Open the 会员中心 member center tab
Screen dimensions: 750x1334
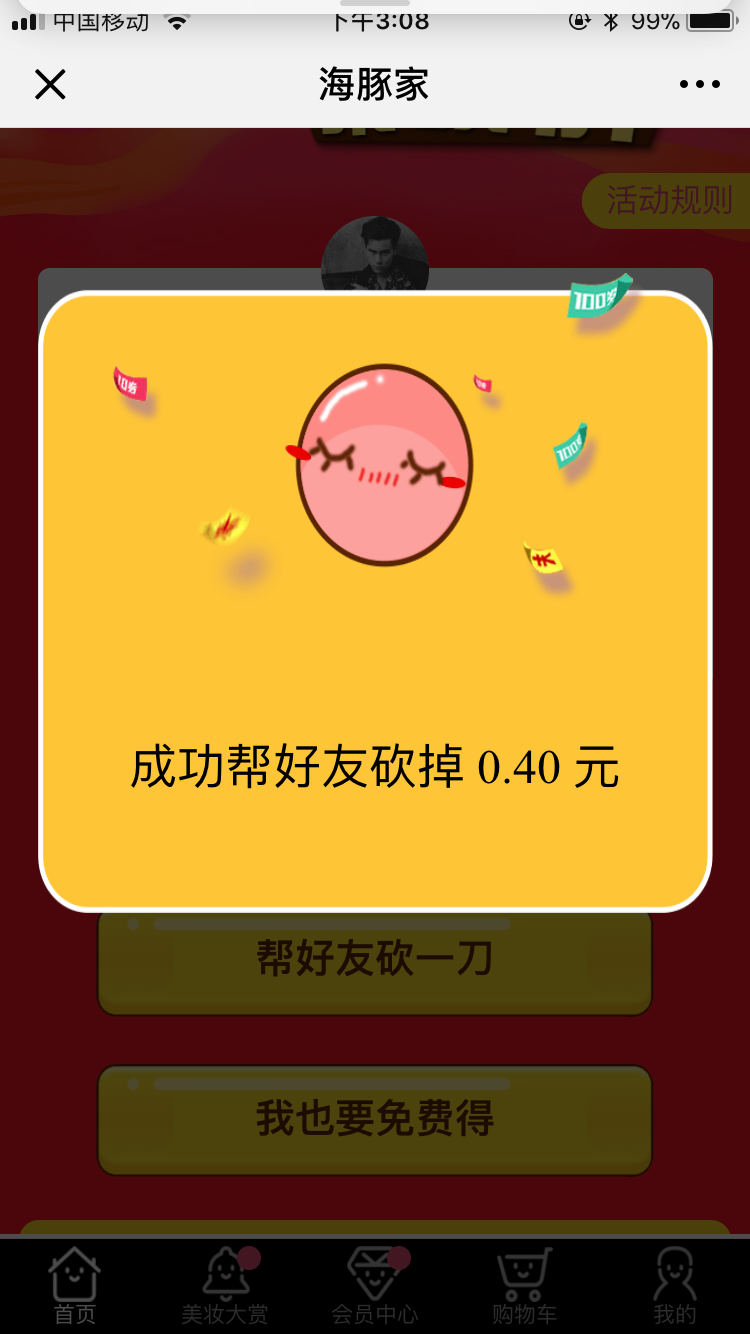click(x=375, y=1287)
